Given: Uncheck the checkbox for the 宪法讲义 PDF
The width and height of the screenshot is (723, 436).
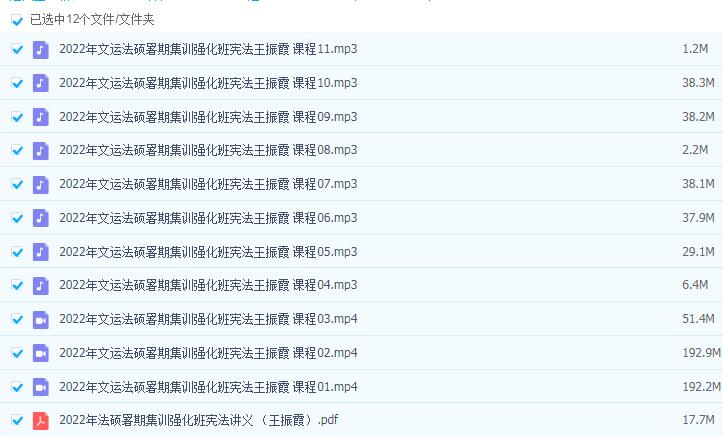Looking at the screenshot, I should (17, 420).
